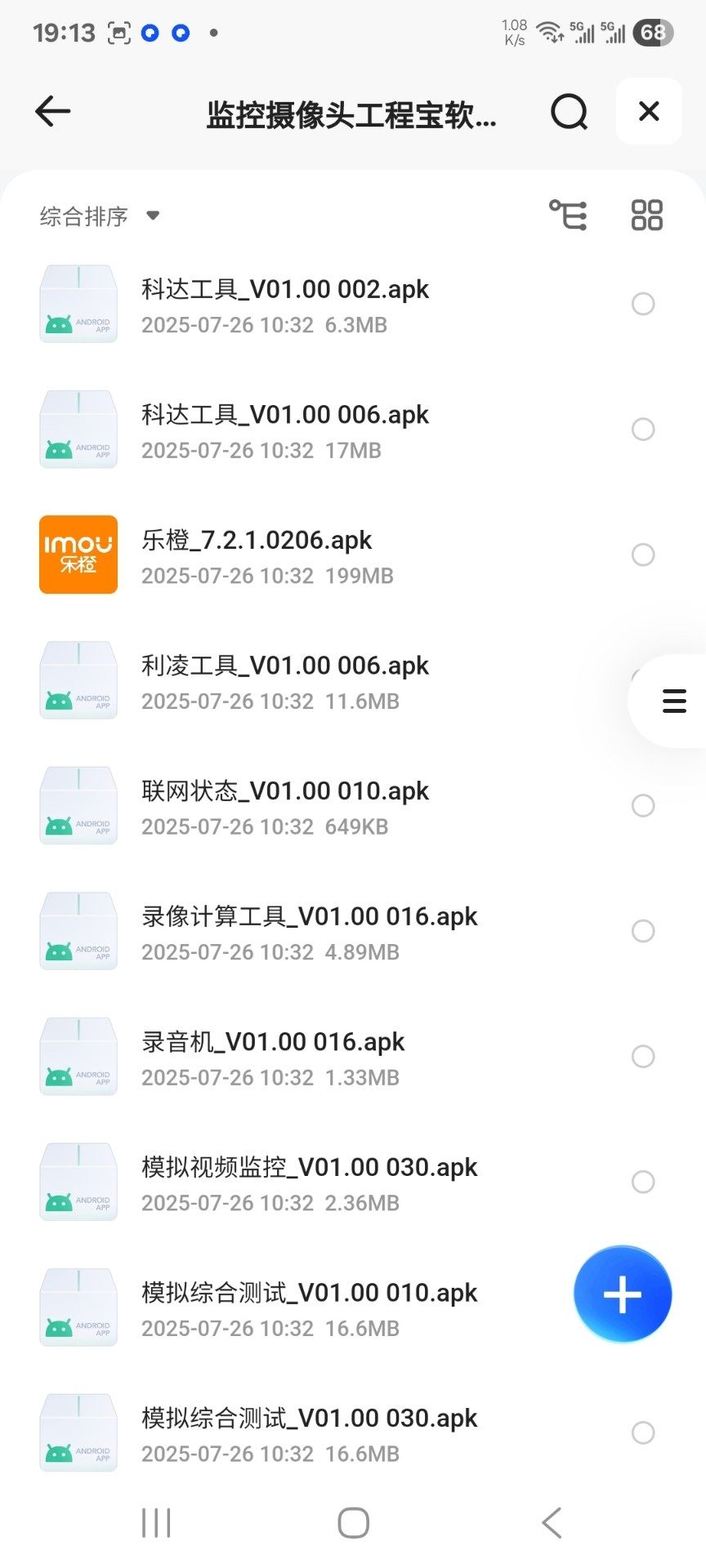Open search in this folder

[569, 112]
